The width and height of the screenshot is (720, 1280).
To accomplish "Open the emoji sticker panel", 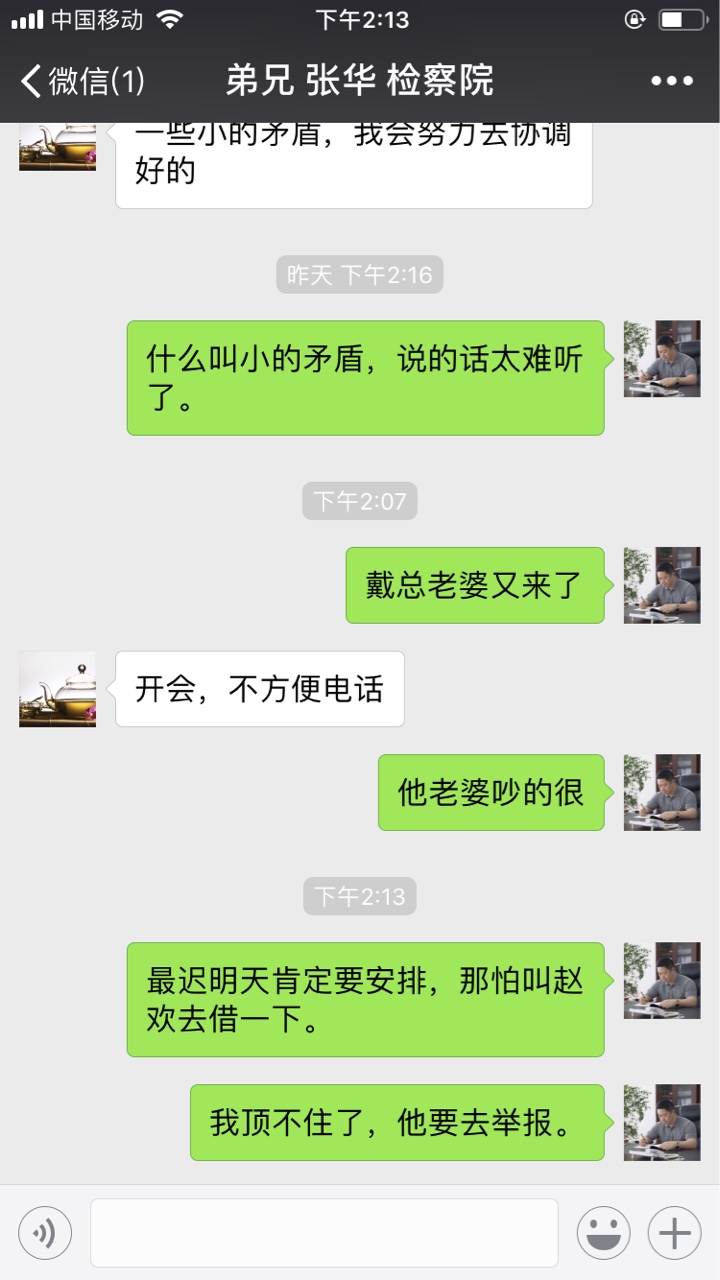I will tap(603, 1232).
